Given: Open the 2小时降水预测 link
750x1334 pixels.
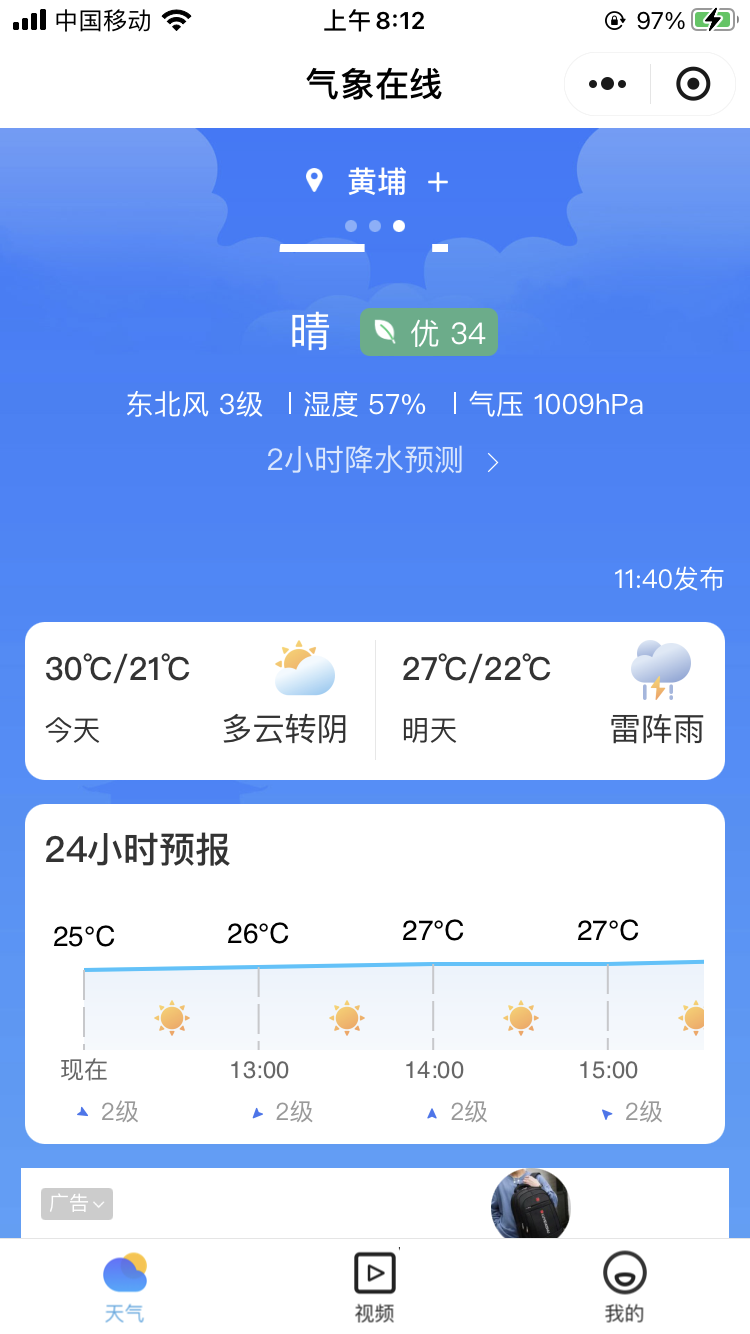Looking at the screenshot, I should coord(382,460).
